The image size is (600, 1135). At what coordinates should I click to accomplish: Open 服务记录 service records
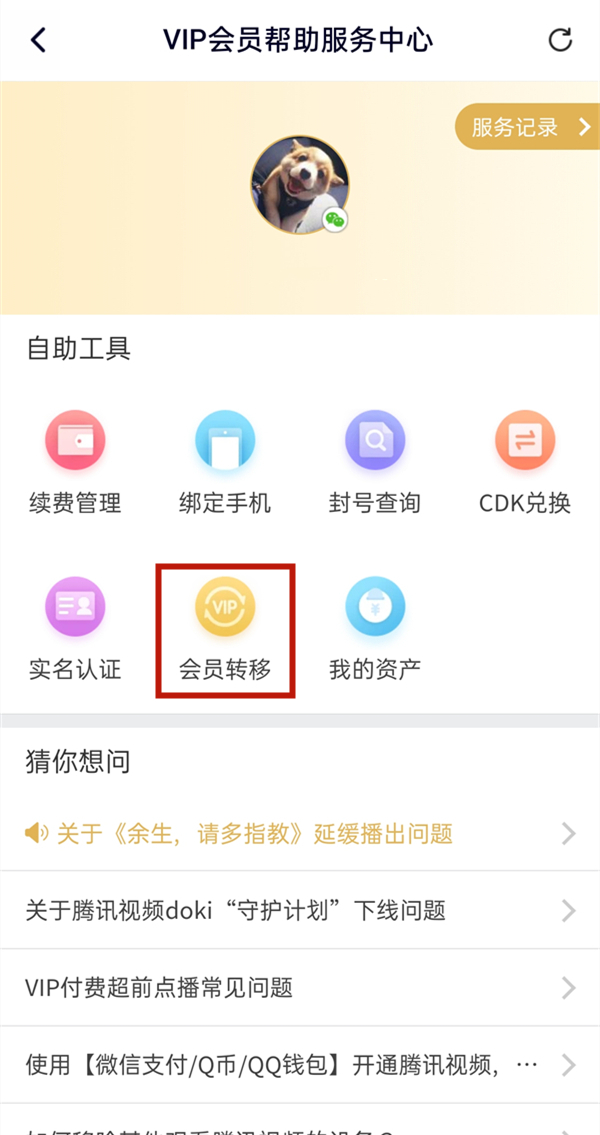pos(527,127)
